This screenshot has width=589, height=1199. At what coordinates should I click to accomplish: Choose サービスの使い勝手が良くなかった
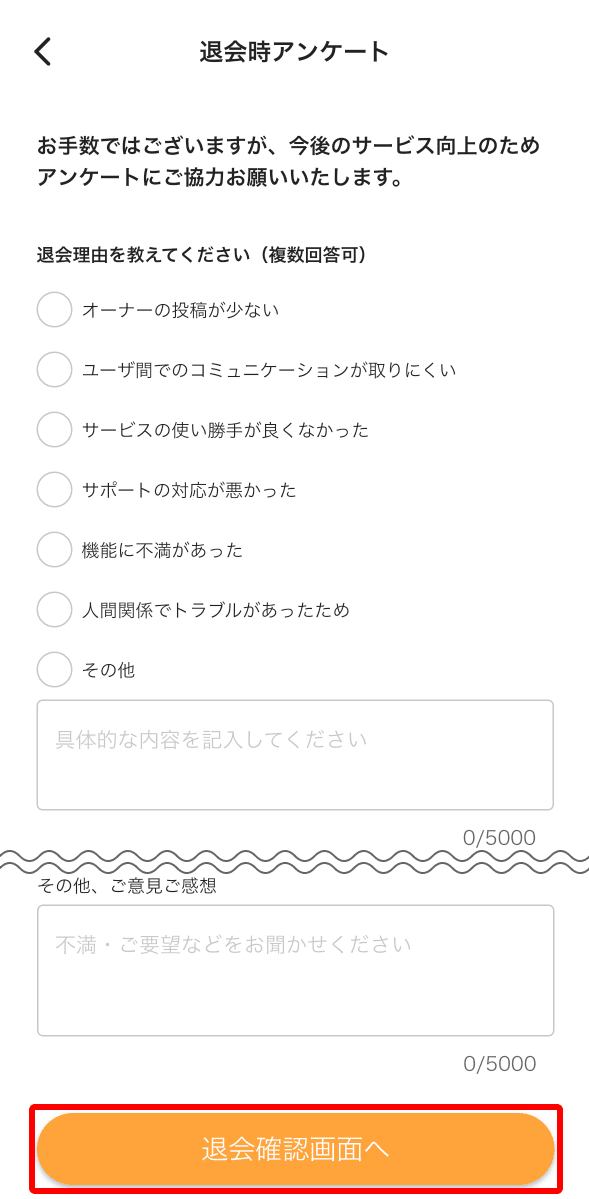coord(54,430)
